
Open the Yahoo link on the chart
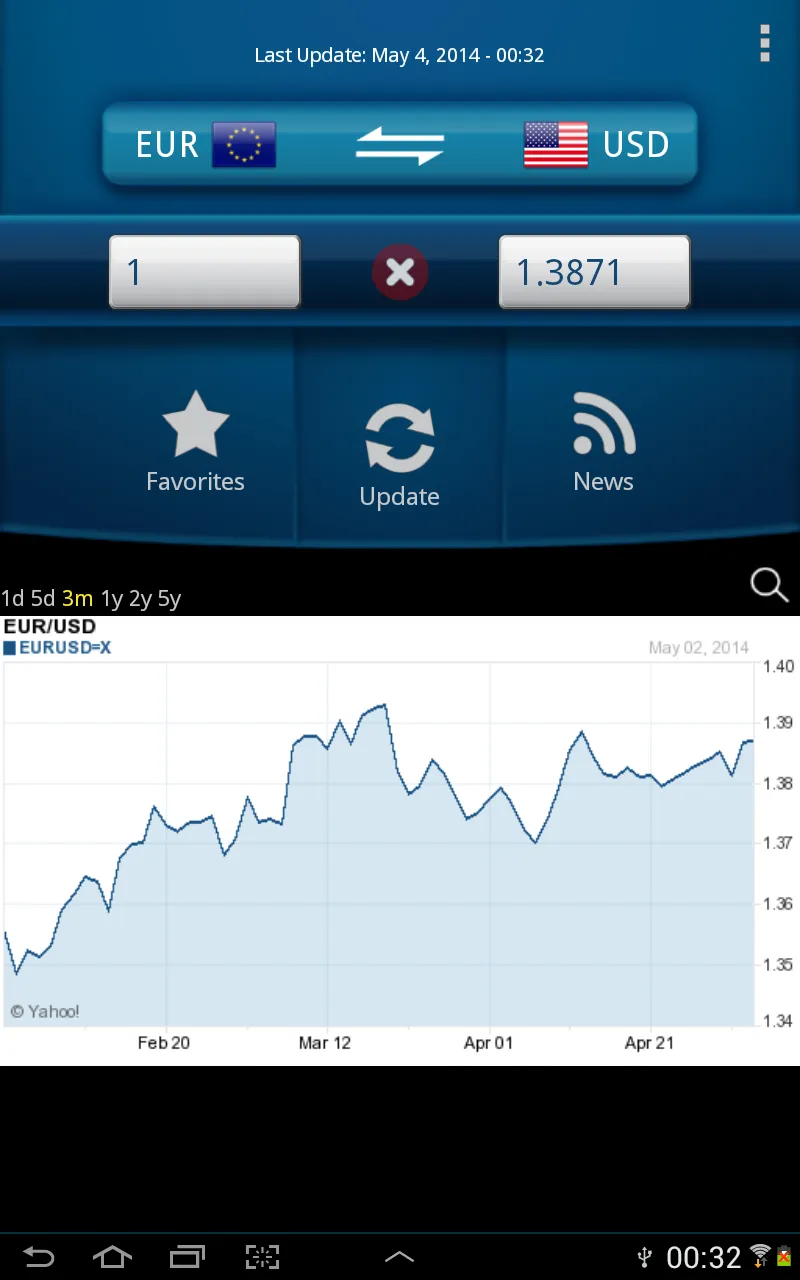[x=45, y=1011]
